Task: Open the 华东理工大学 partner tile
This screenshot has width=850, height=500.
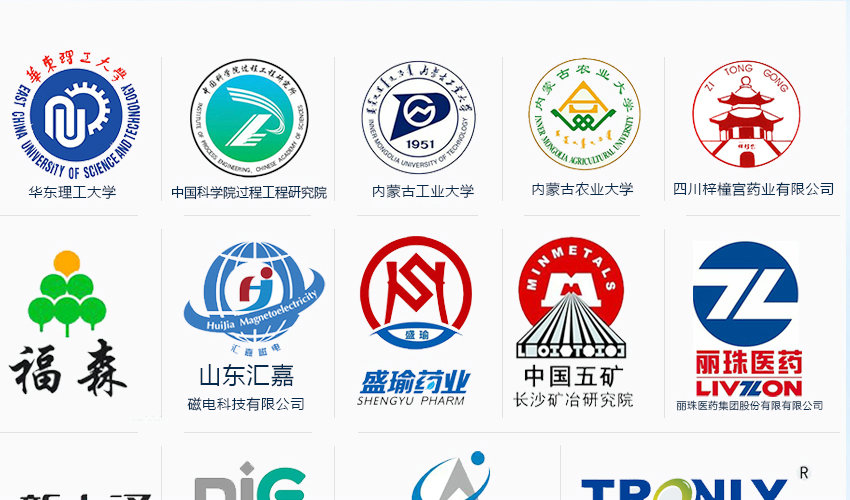Action: click(76, 125)
